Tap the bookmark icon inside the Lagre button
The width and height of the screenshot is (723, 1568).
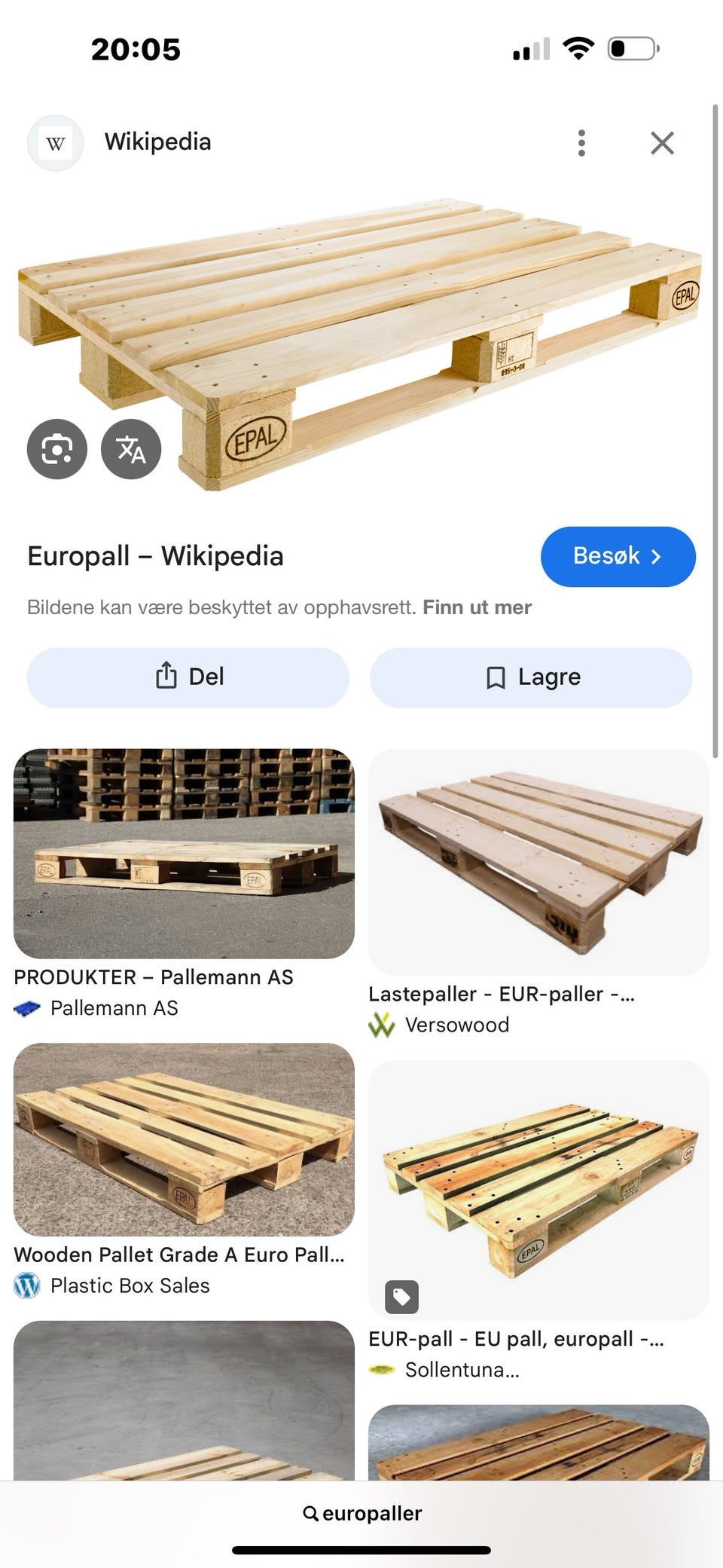[x=496, y=677]
